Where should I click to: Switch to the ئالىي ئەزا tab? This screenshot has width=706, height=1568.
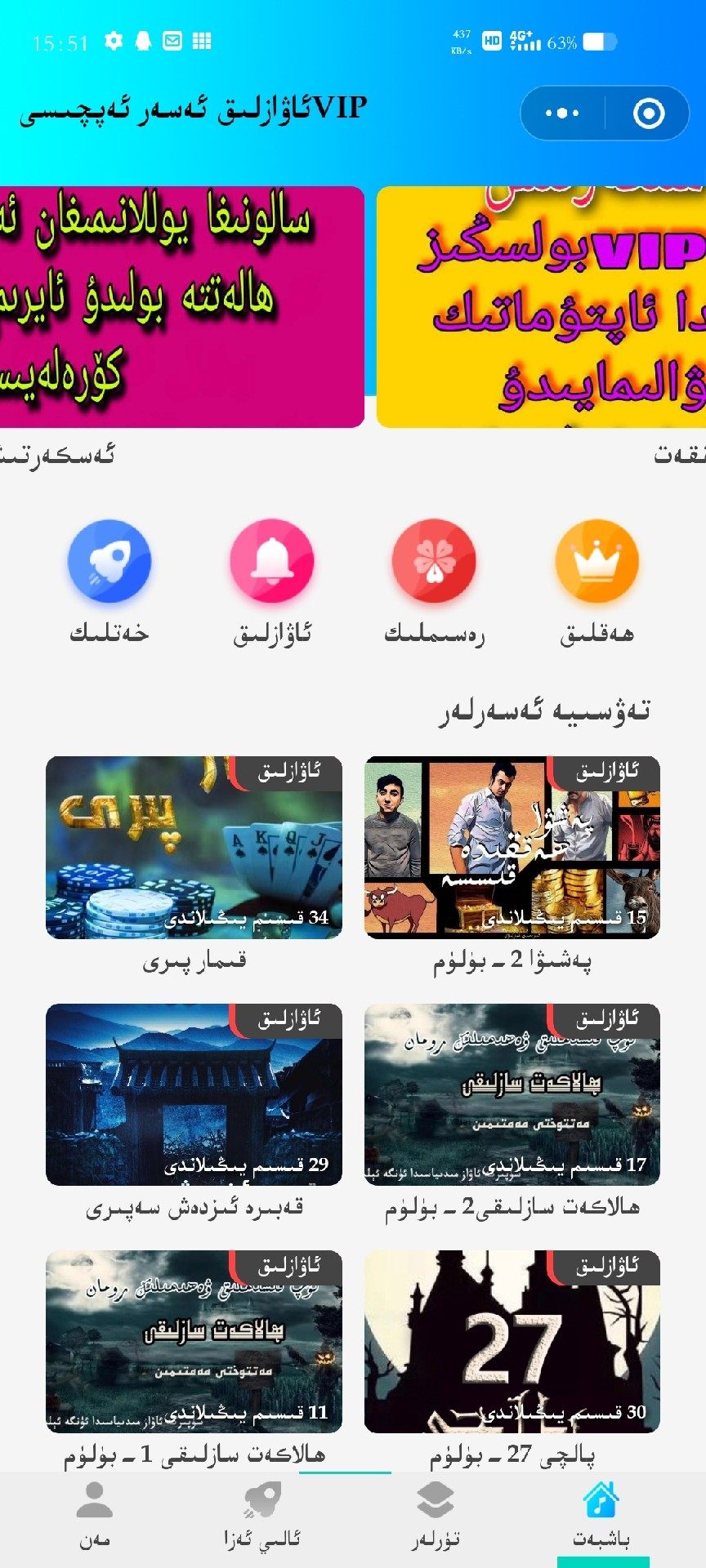(x=262, y=1516)
